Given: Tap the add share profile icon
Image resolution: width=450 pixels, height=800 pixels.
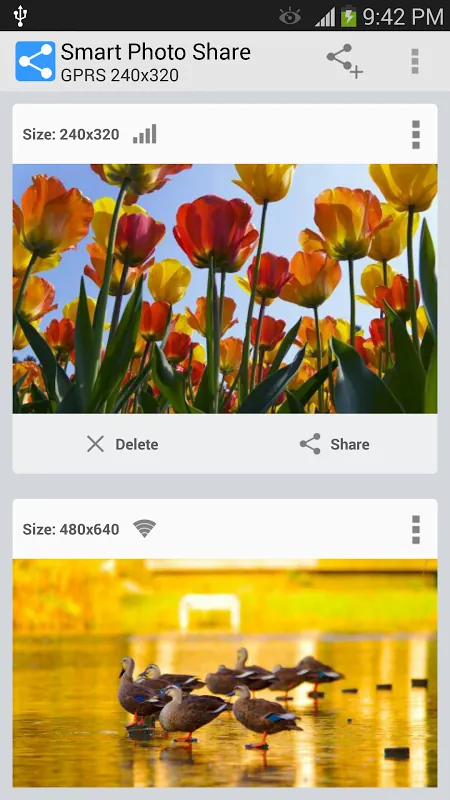Looking at the screenshot, I should (x=345, y=61).
